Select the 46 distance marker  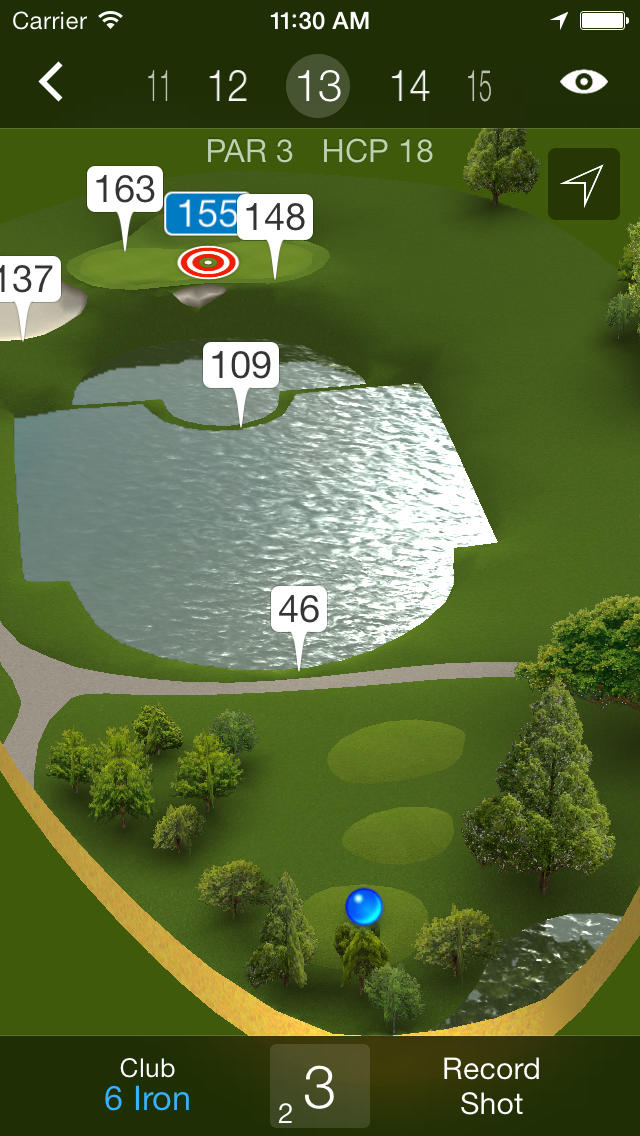298,609
